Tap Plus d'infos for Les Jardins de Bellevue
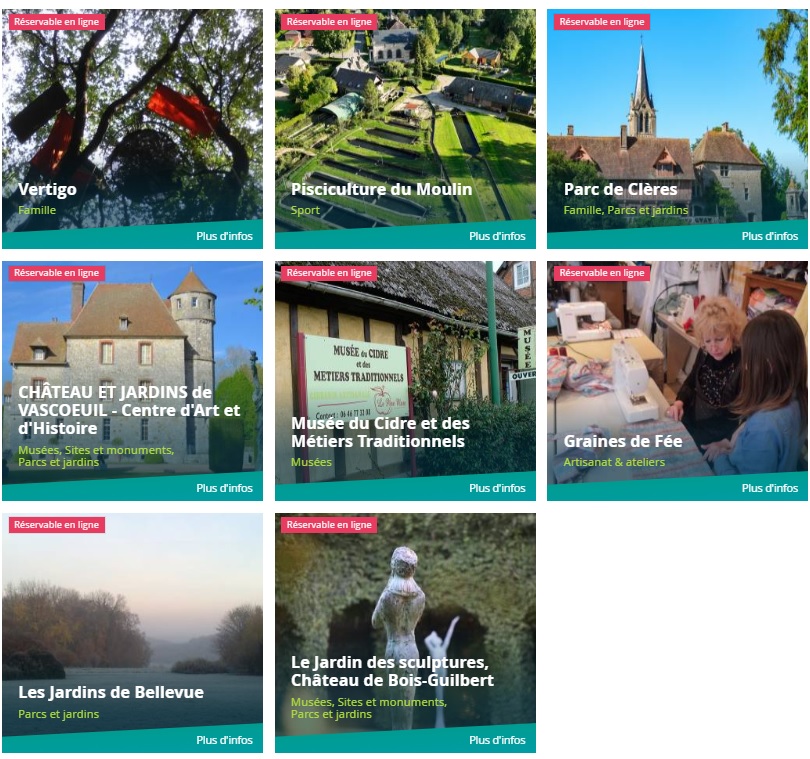 [x=224, y=740]
